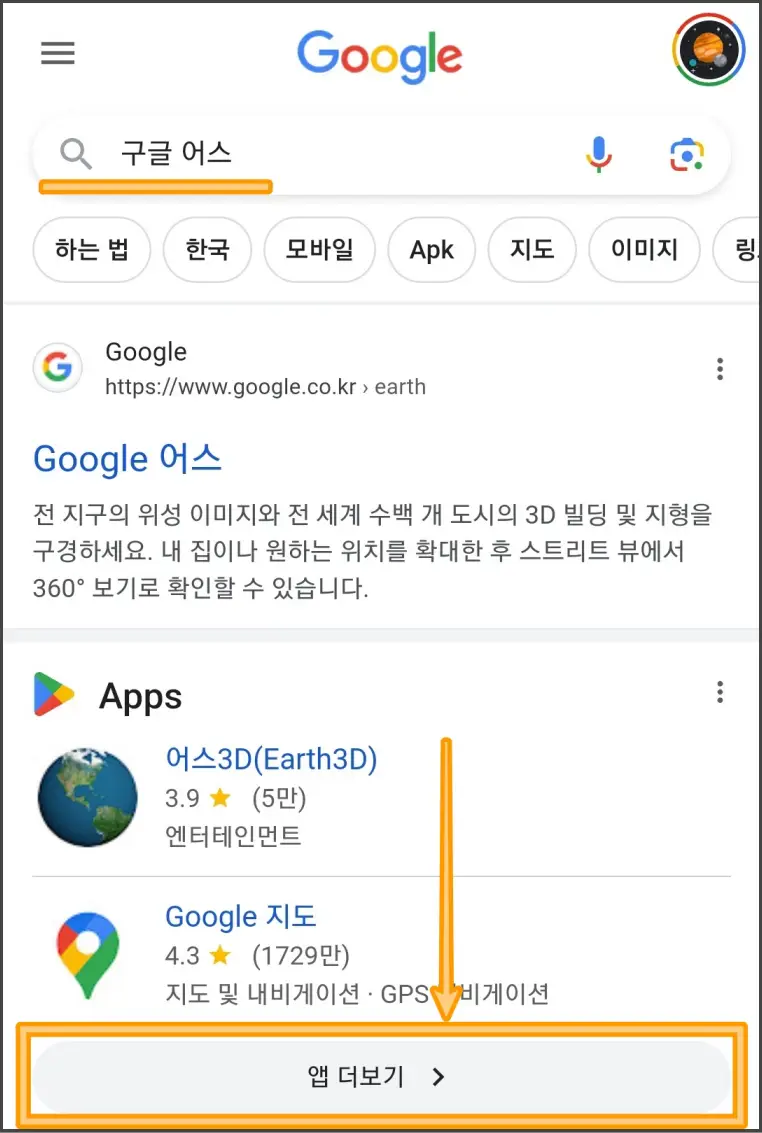The height and width of the screenshot is (1133, 762).
Task: Click the Google logo
Action: (x=380, y=57)
